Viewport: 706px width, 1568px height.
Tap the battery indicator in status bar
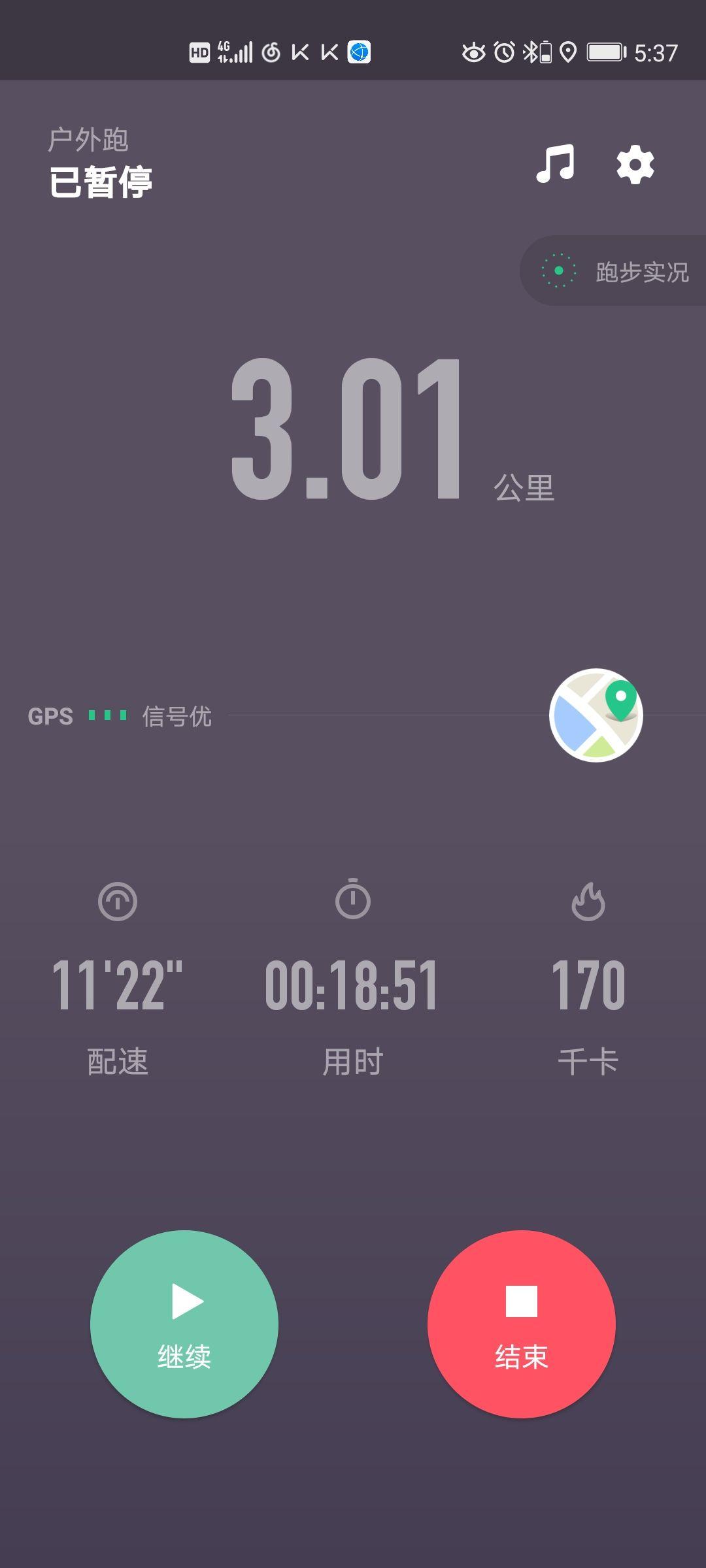(604, 52)
